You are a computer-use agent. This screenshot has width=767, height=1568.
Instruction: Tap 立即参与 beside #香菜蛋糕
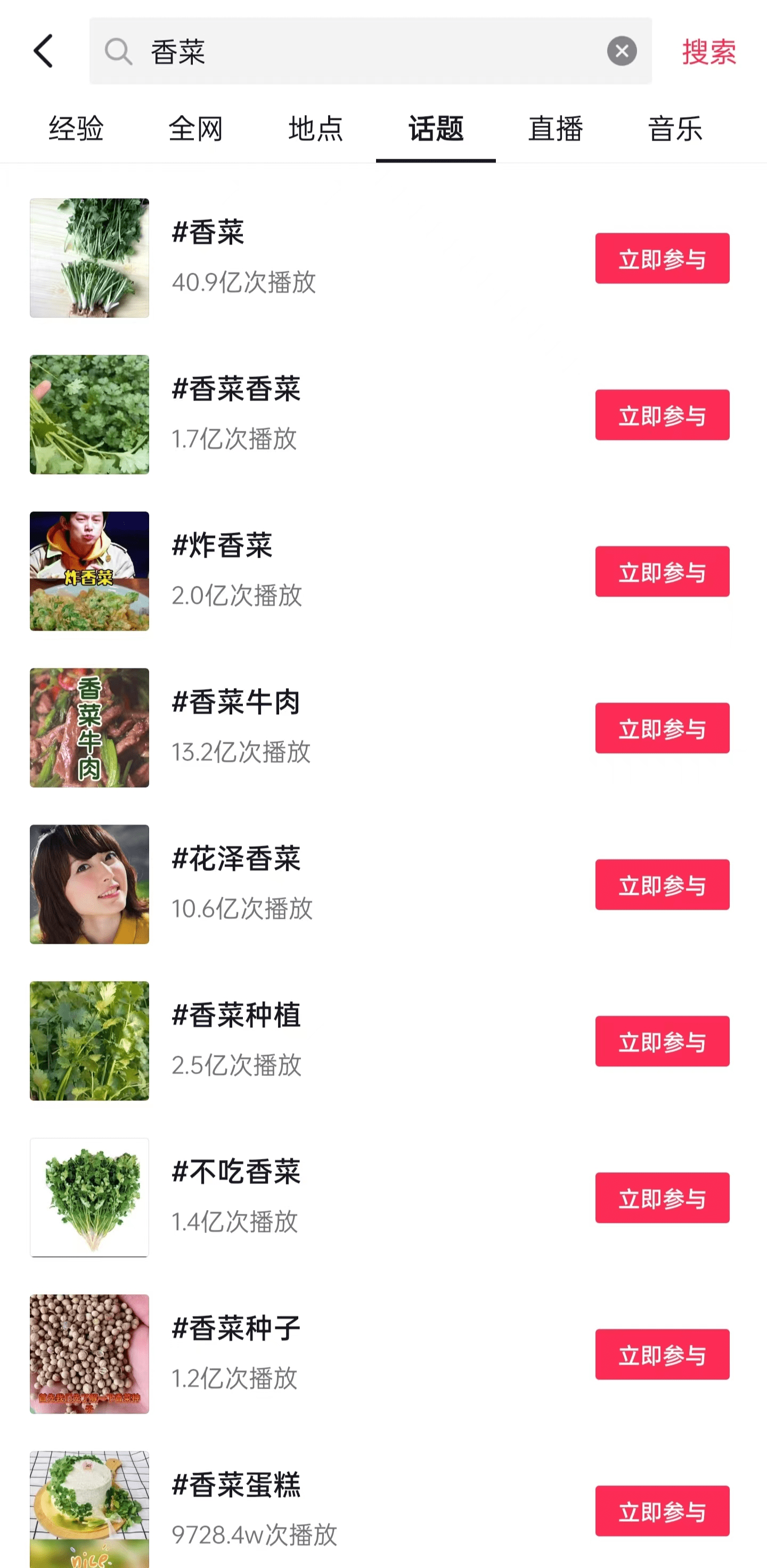(662, 1511)
